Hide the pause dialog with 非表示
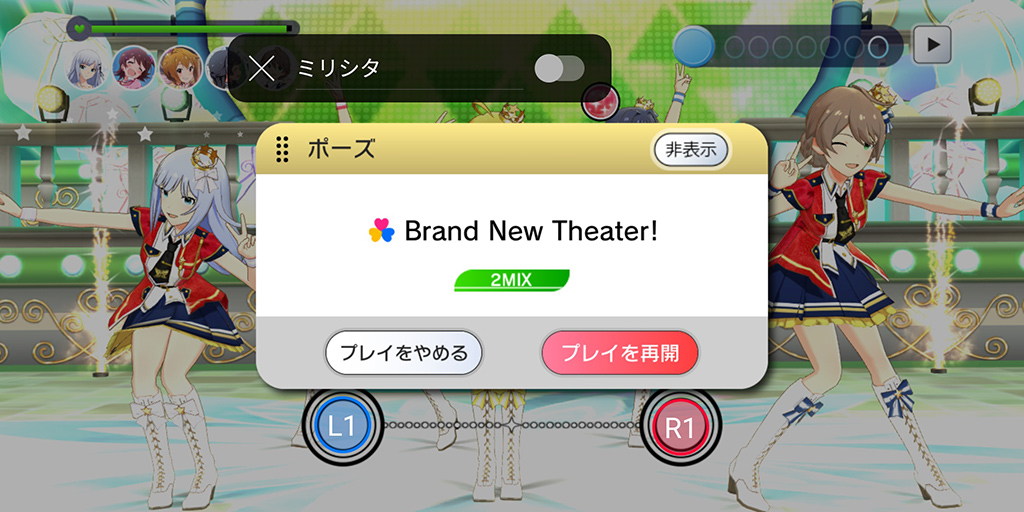This screenshot has height=512, width=1024. click(x=691, y=150)
